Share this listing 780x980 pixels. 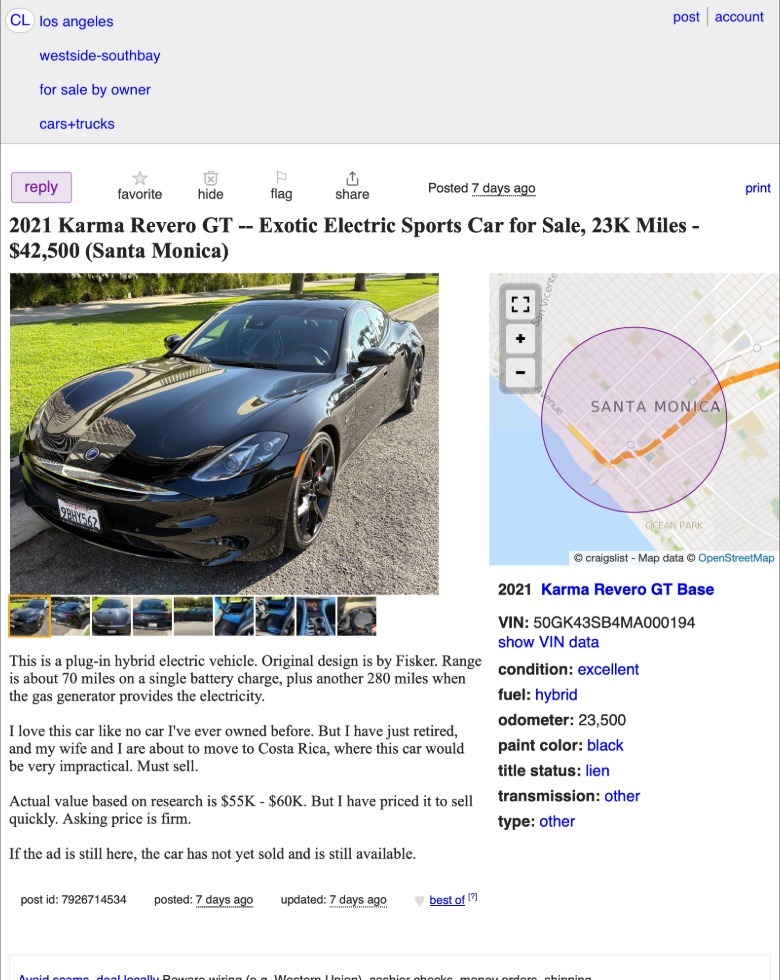pyautogui.click(x=352, y=185)
